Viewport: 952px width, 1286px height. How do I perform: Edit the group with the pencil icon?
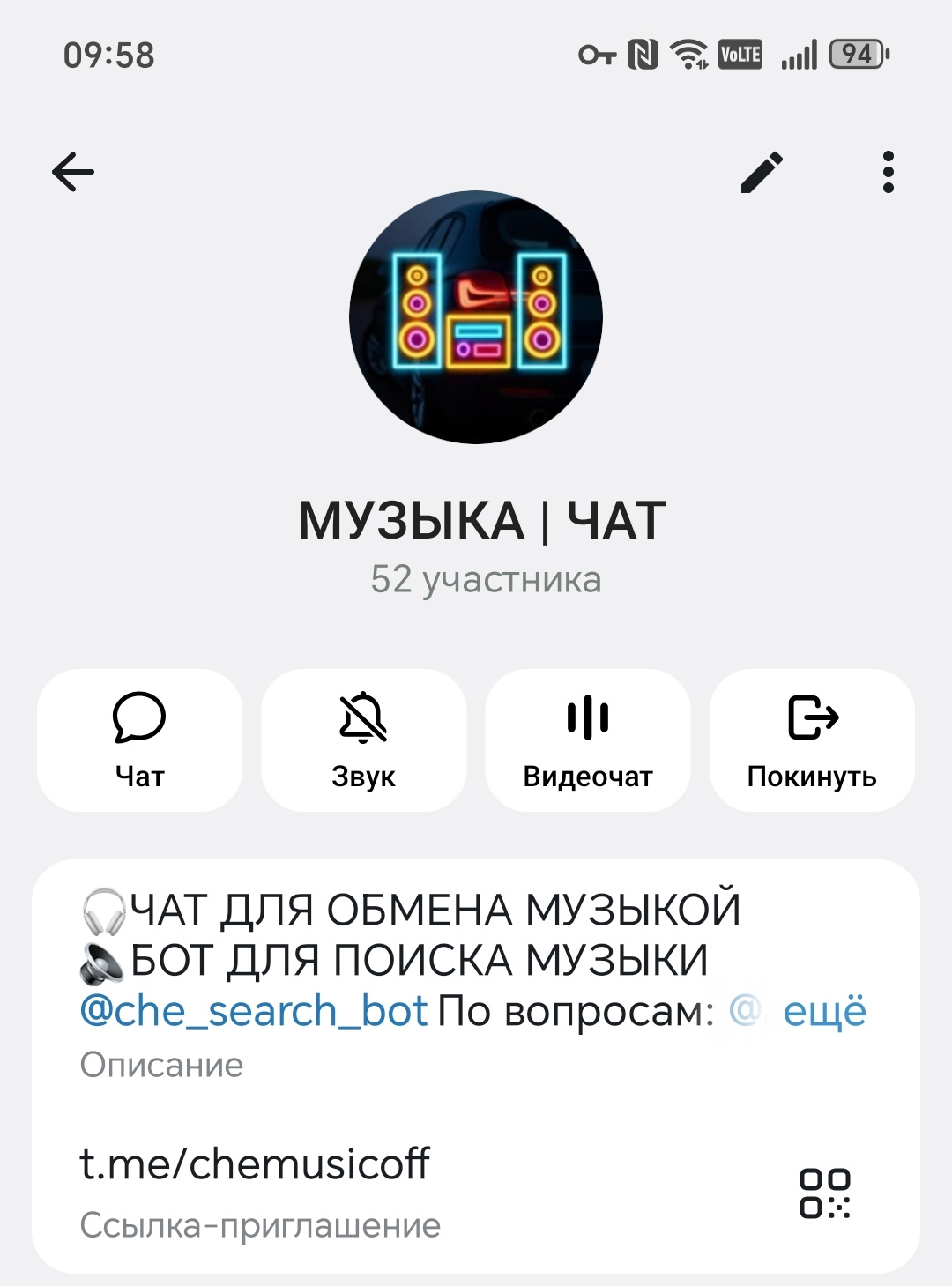[x=762, y=172]
